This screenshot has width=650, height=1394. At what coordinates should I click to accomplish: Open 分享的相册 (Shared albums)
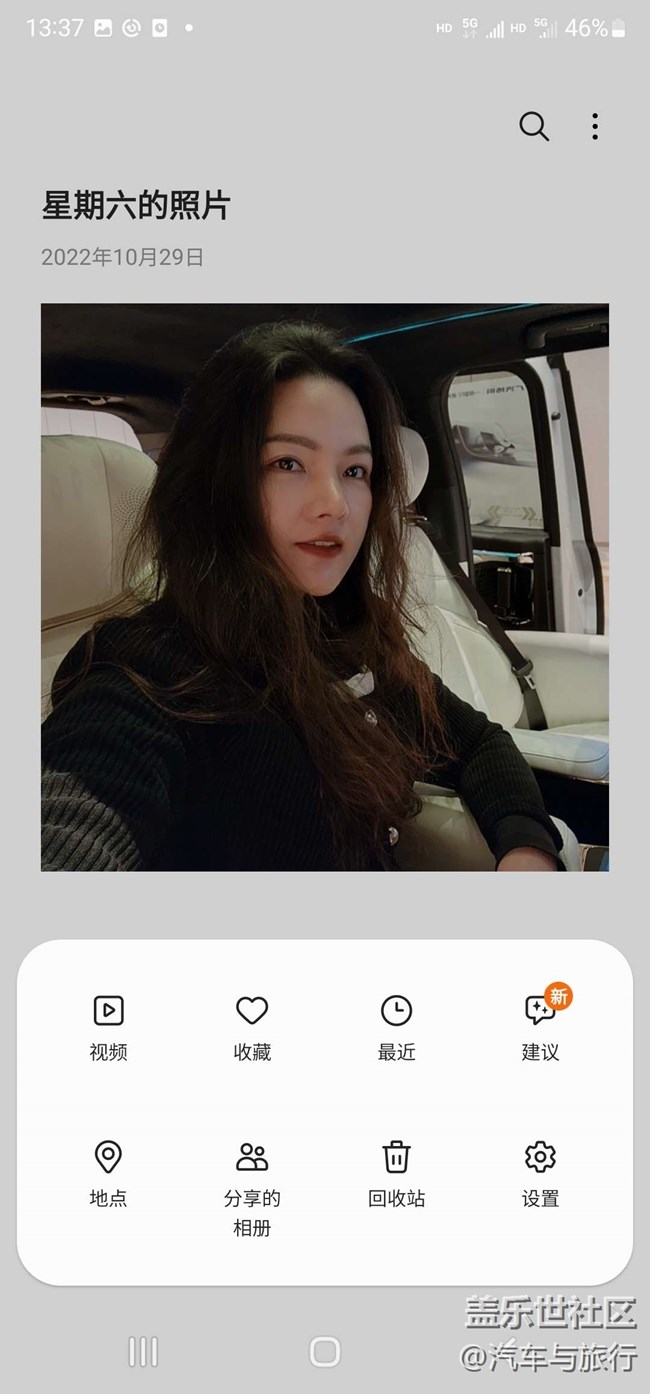[x=252, y=1184]
